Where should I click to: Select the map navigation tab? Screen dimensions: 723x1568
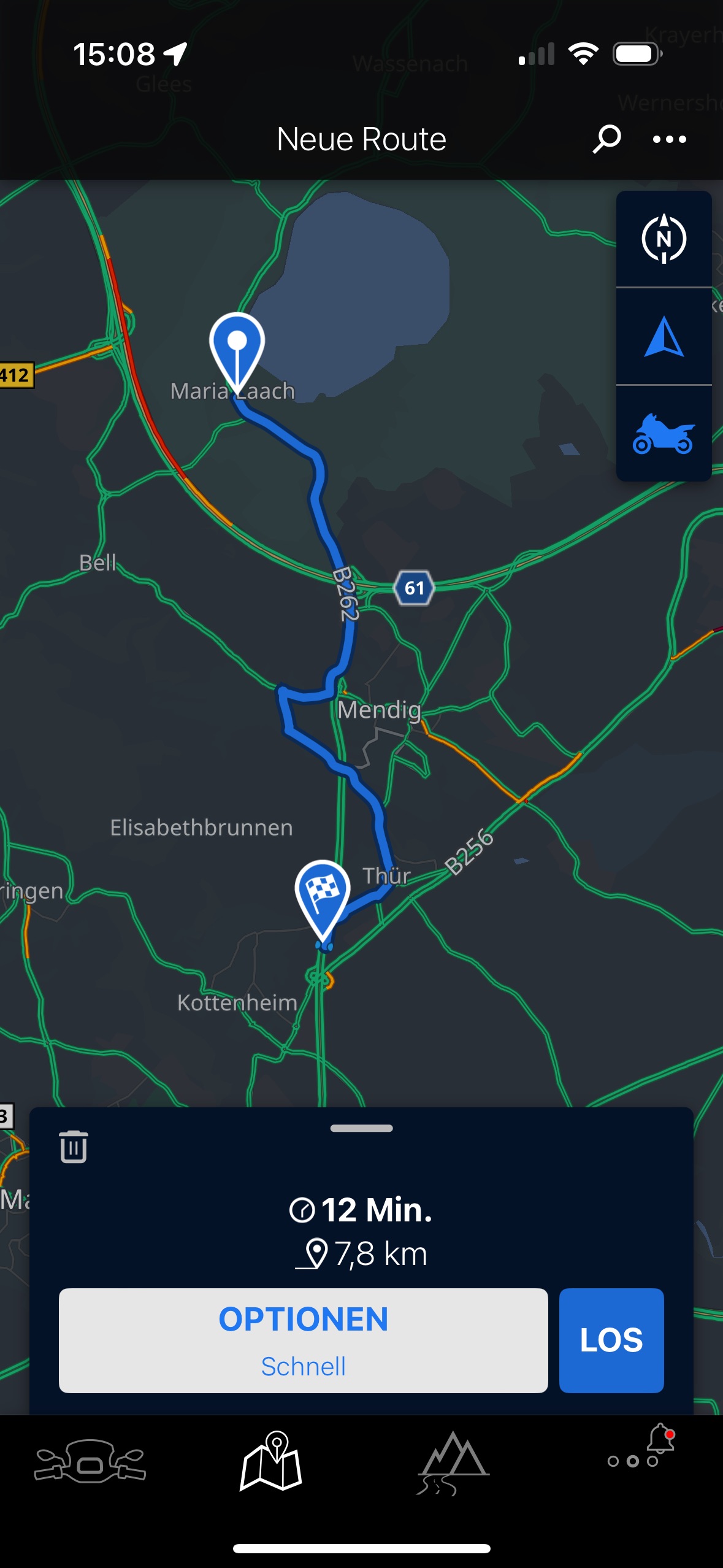pyautogui.click(x=271, y=1461)
